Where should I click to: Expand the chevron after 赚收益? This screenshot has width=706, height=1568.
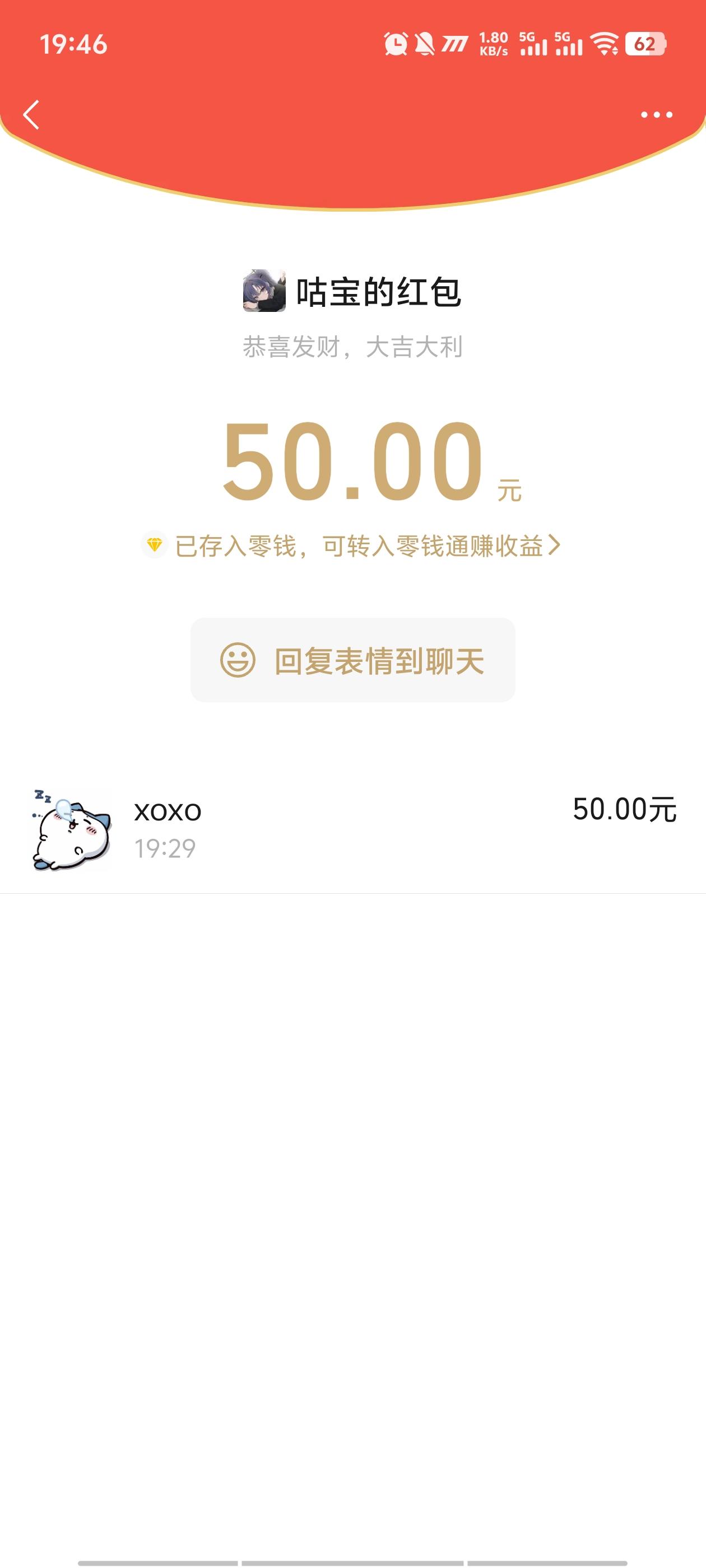556,547
